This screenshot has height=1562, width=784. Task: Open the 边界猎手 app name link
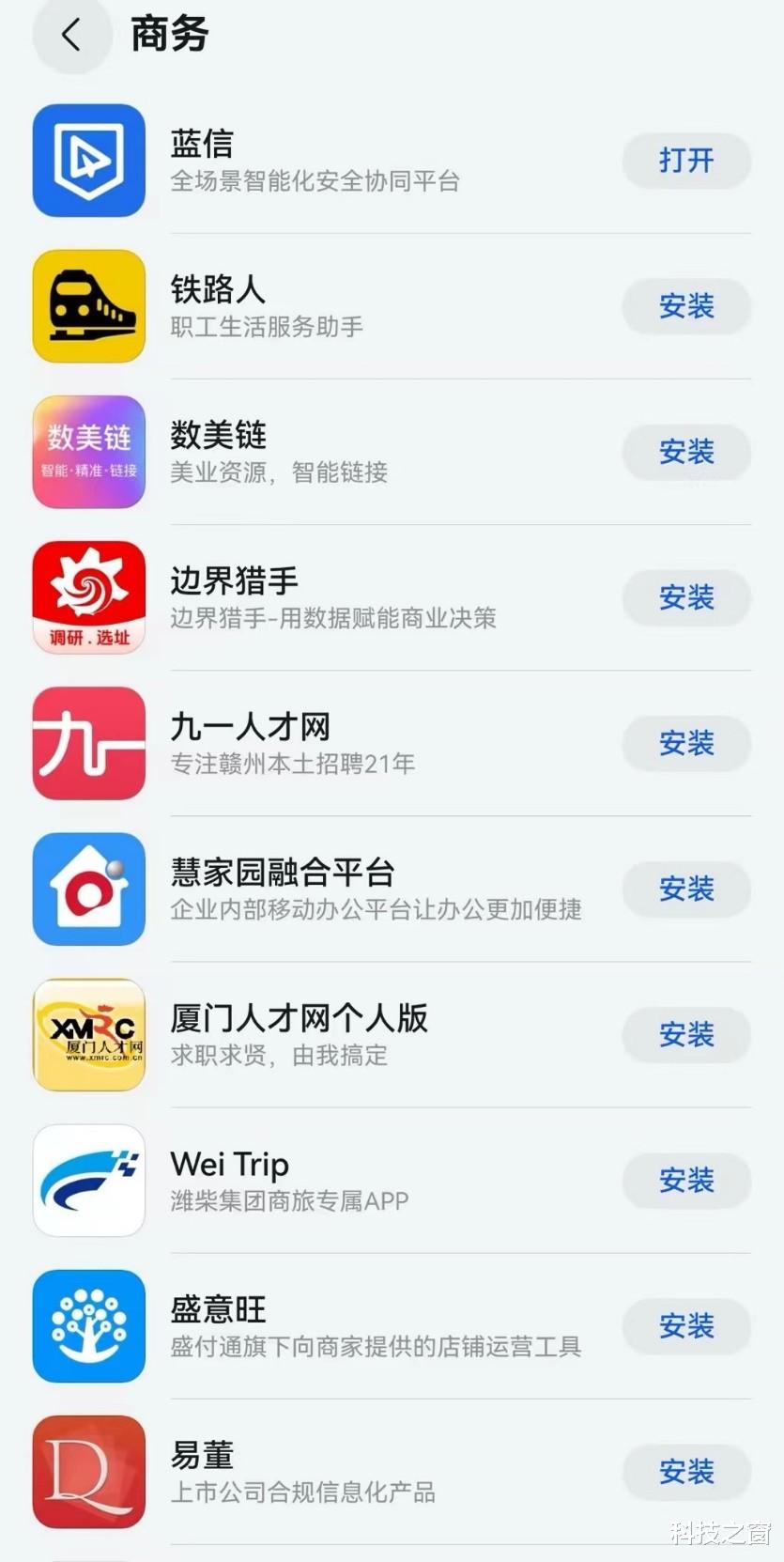coord(233,580)
